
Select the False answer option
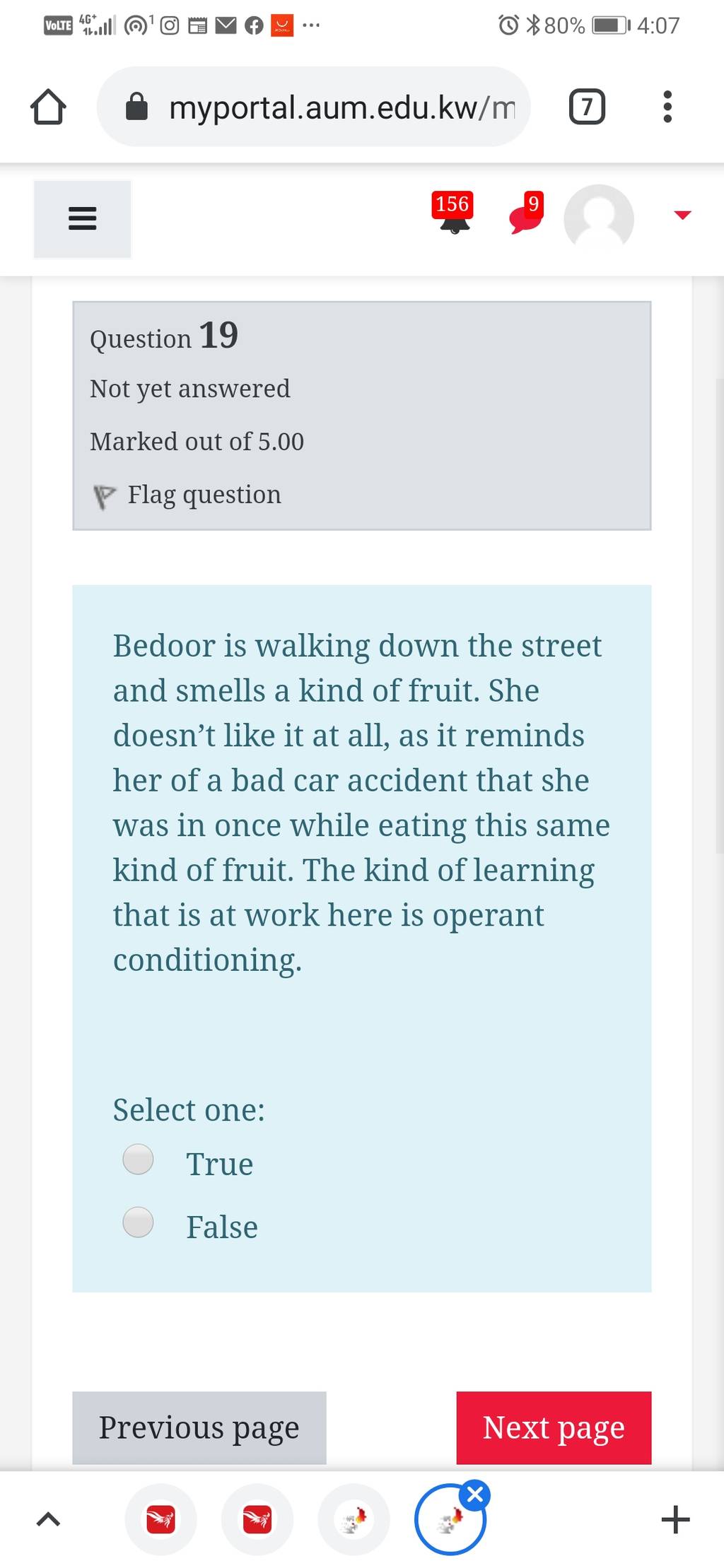(x=138, y=1222)
